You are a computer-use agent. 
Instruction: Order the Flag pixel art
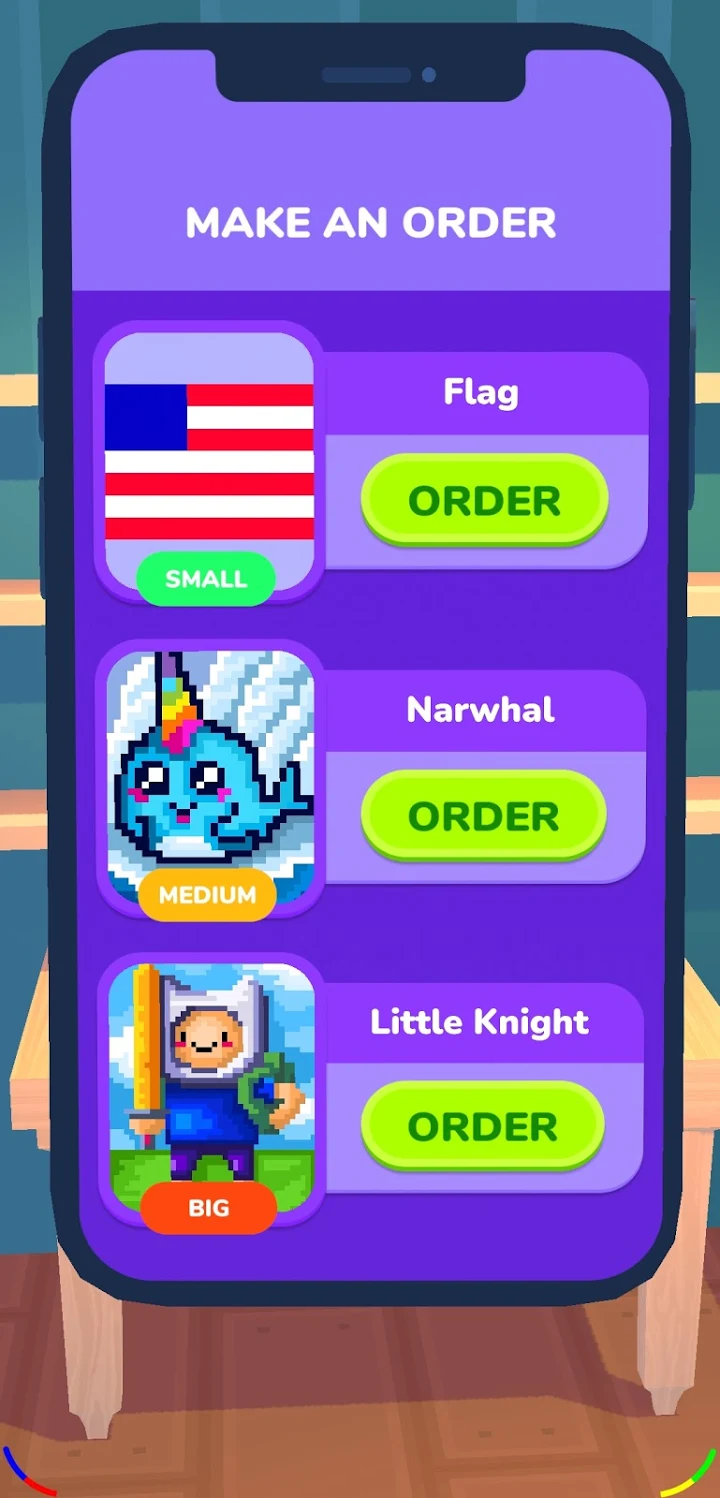(x=485, y=500)
